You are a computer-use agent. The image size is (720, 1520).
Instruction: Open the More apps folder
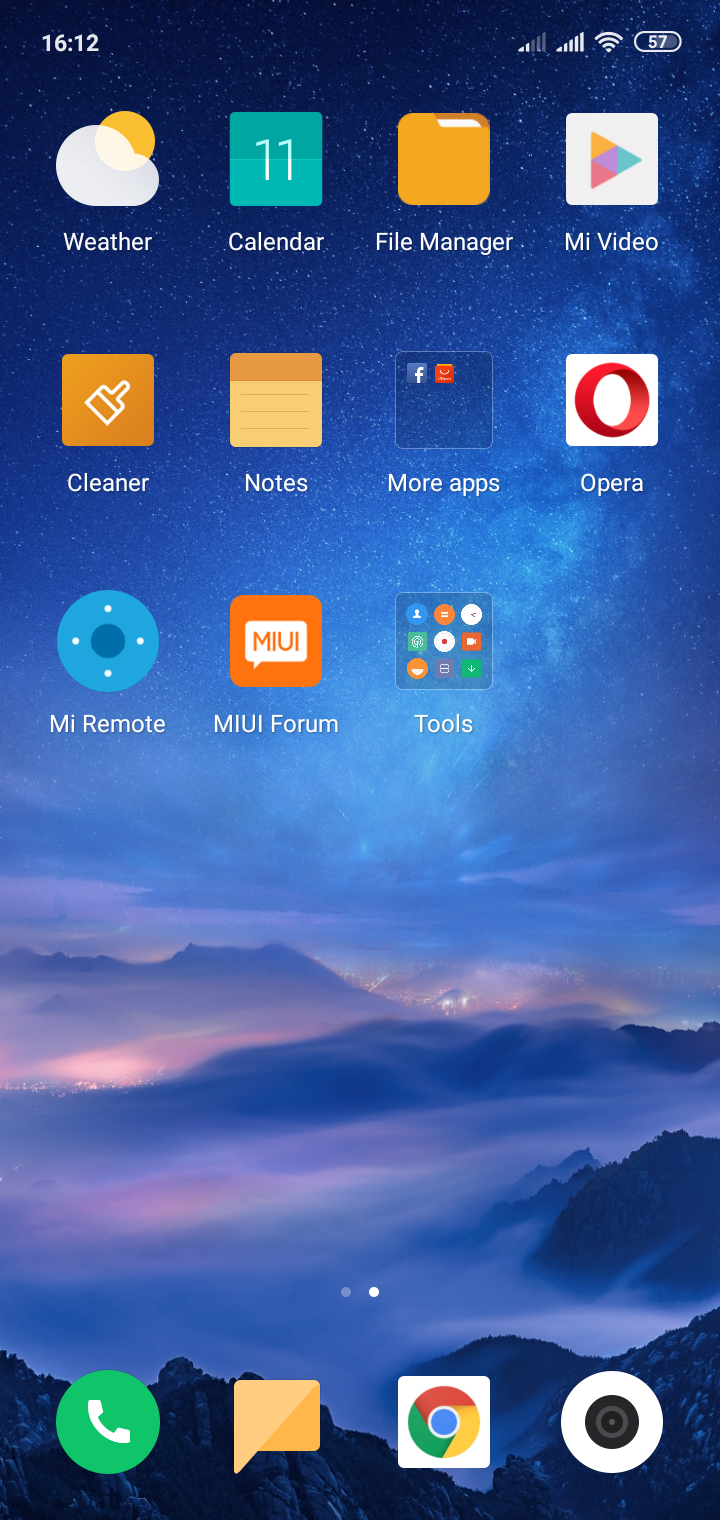pos(444,400)
